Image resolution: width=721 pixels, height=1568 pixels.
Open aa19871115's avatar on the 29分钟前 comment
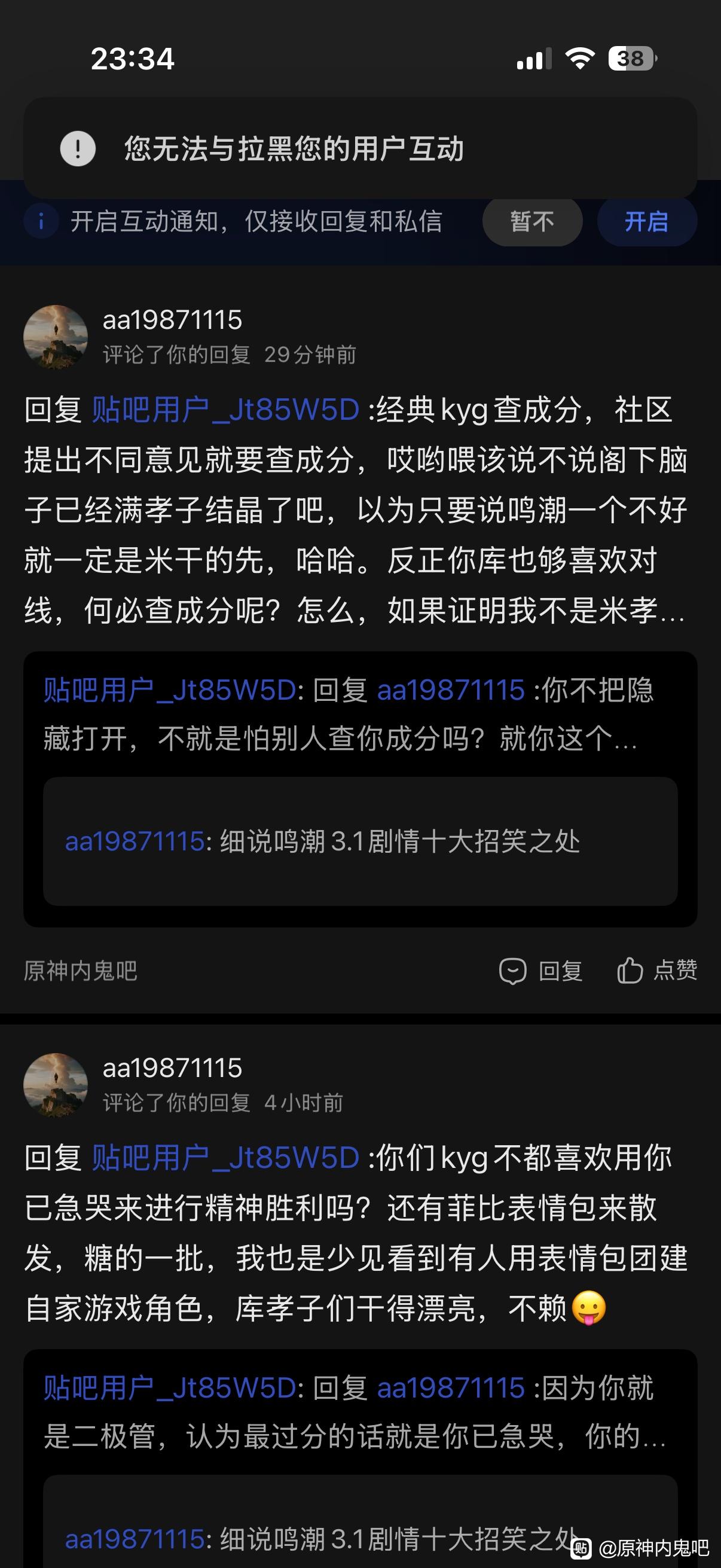(x=56, y=337)
